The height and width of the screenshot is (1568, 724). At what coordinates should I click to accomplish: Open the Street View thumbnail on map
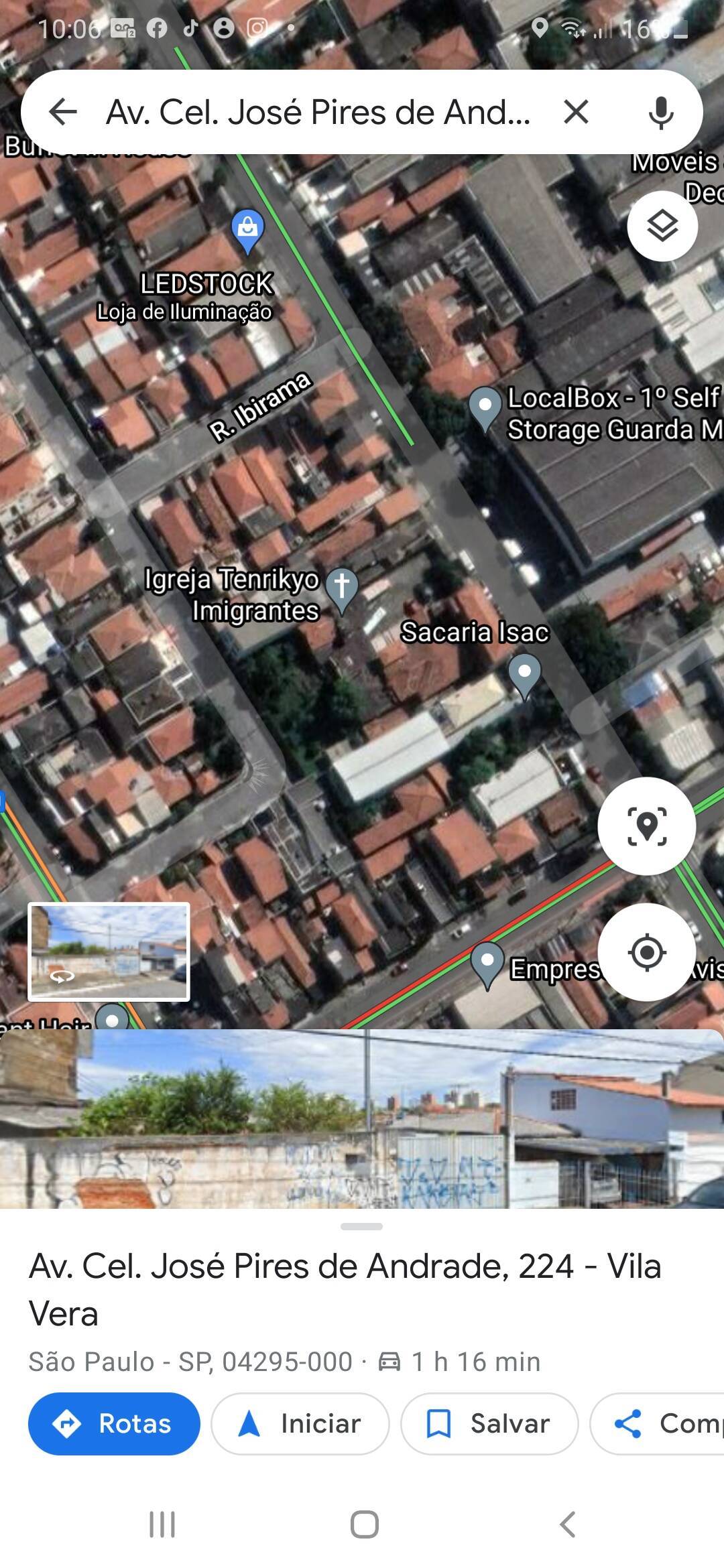tap(109, 952)
